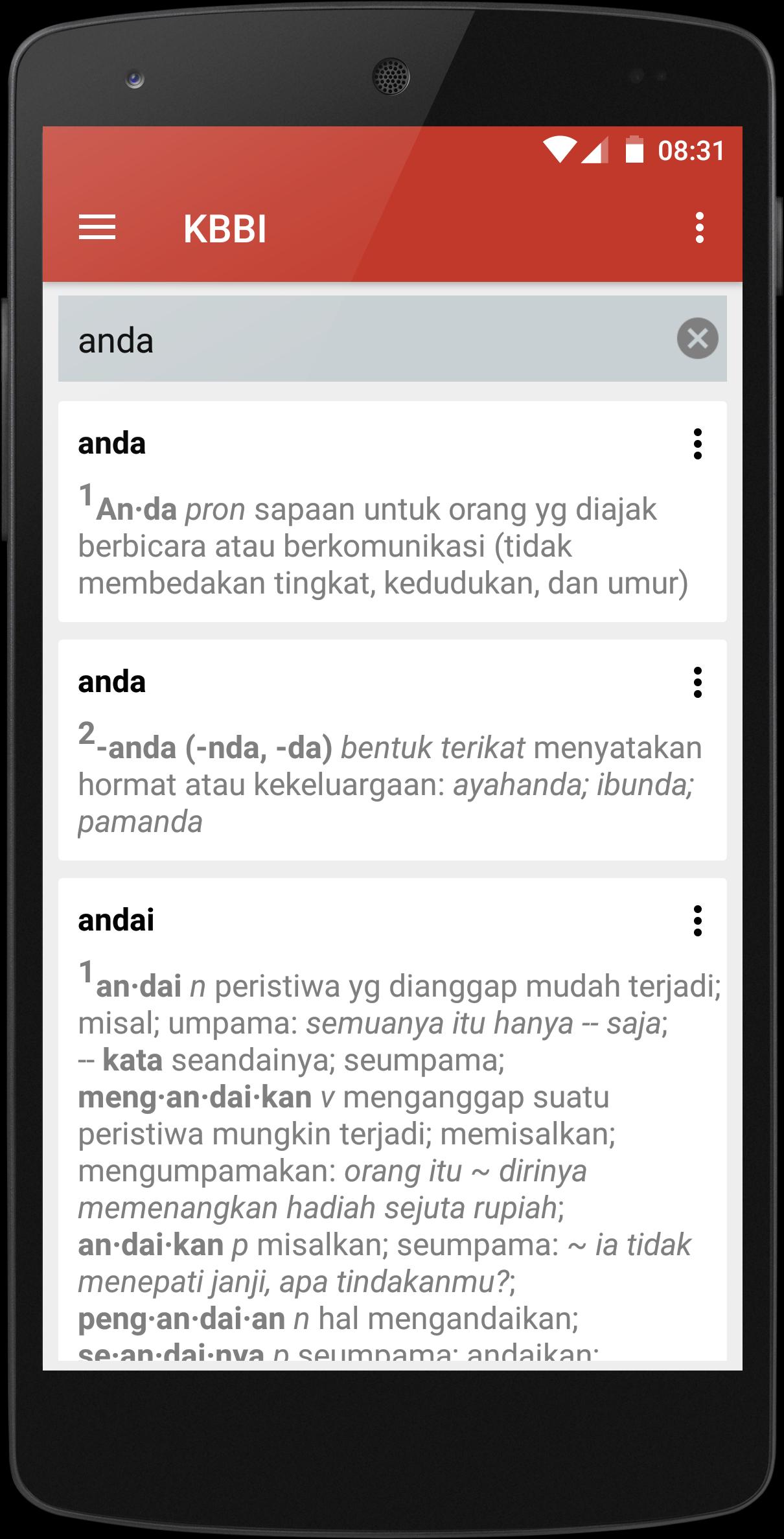Clear the search text
The image size is (784, 1539).
pos(697,338)
